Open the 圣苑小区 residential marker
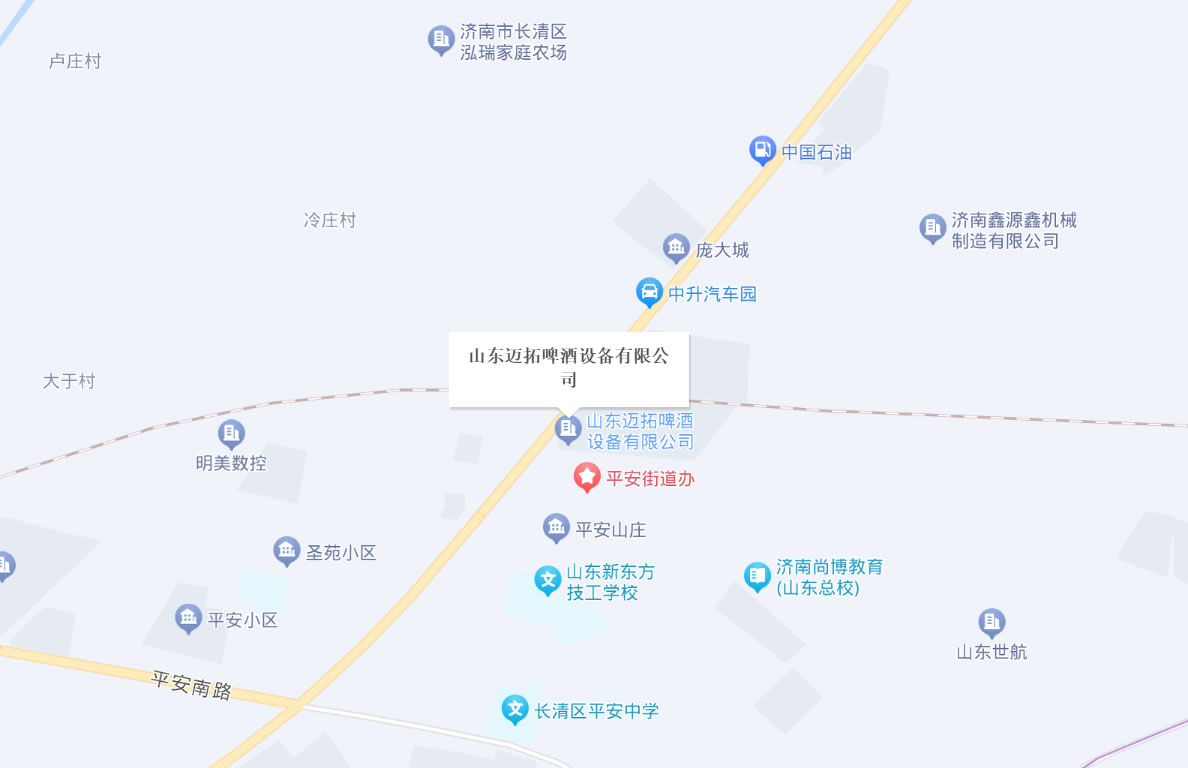1188x768 pixels. coord(287,551)
